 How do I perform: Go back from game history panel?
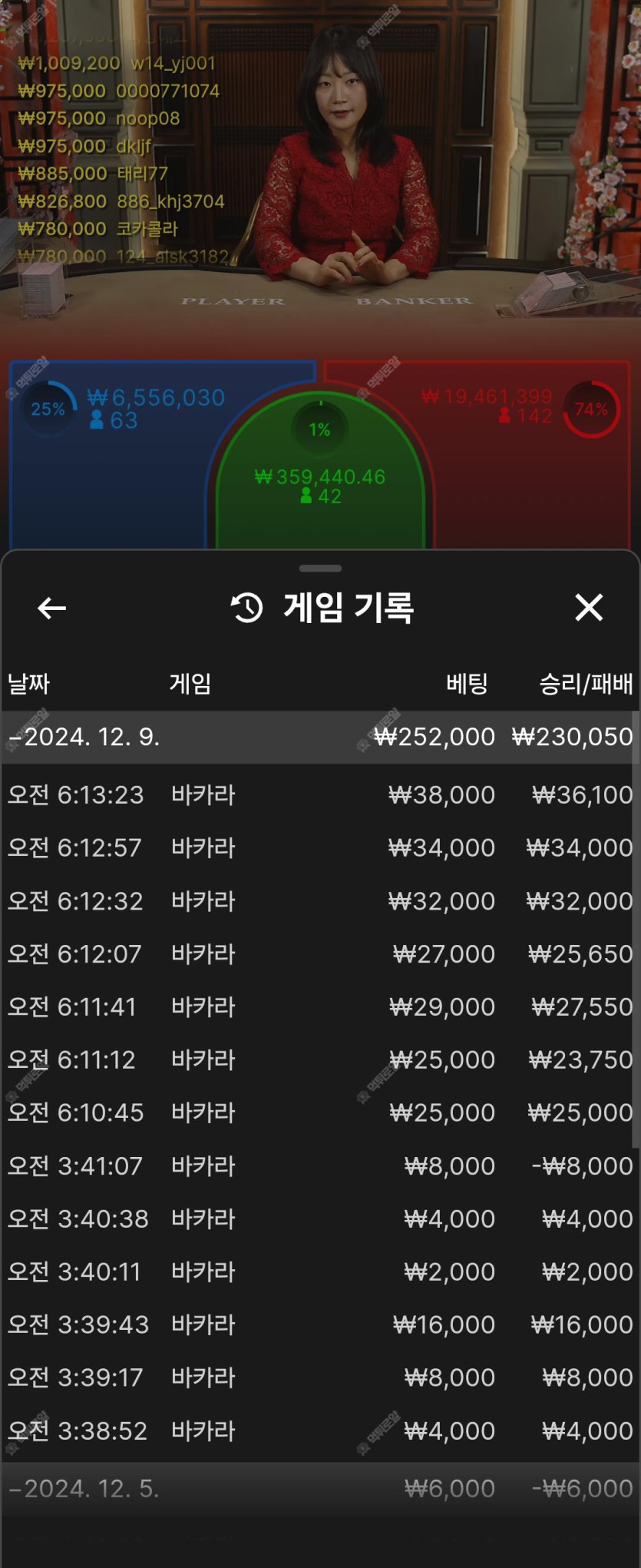coord(51,608)
